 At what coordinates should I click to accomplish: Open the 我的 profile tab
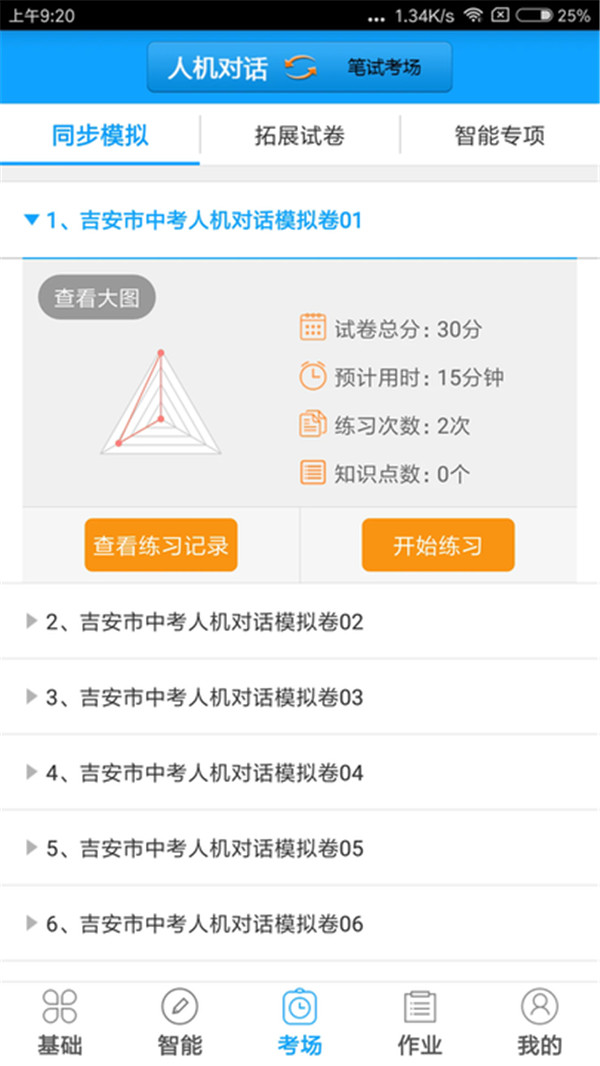[x=540, y=1023]
